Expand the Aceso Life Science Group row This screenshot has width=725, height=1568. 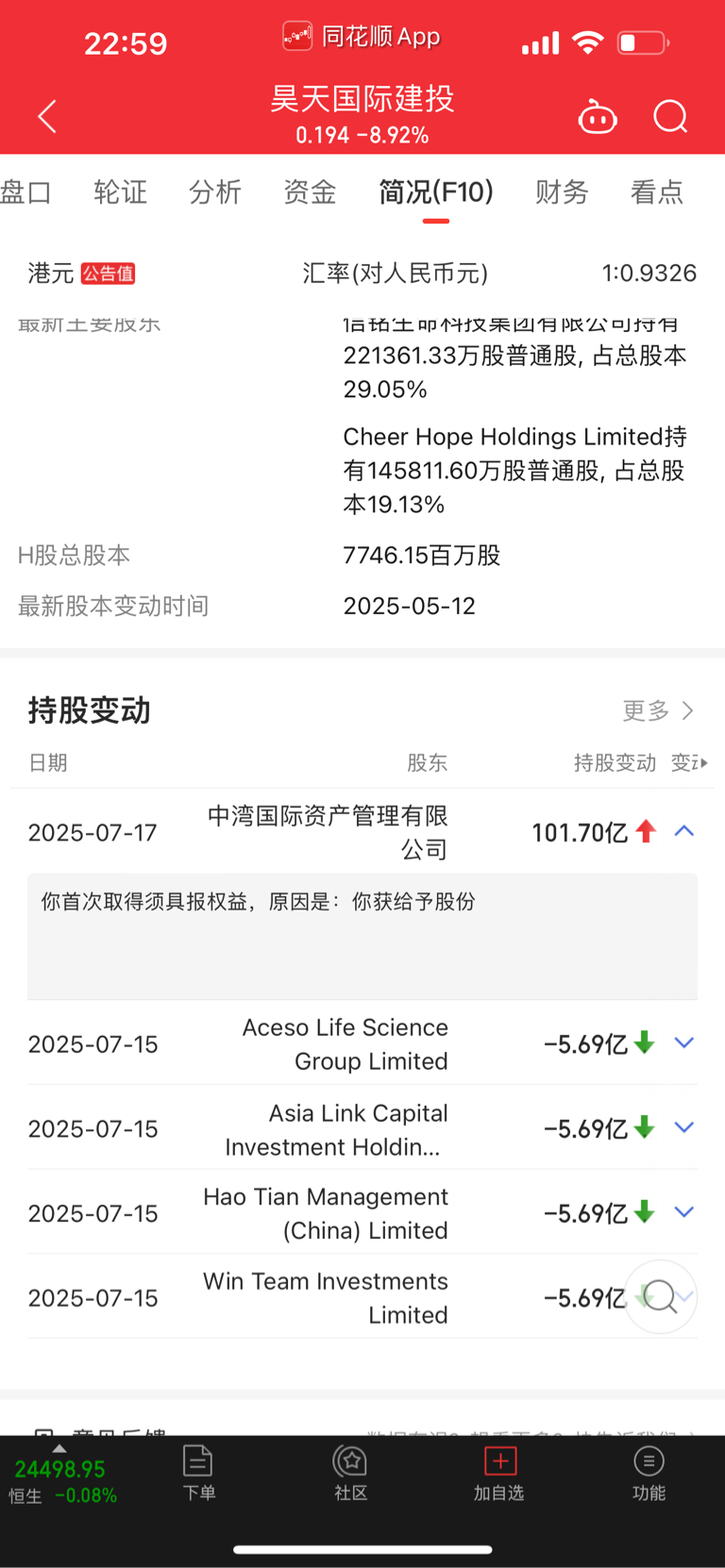click(x=684, y=1043)
